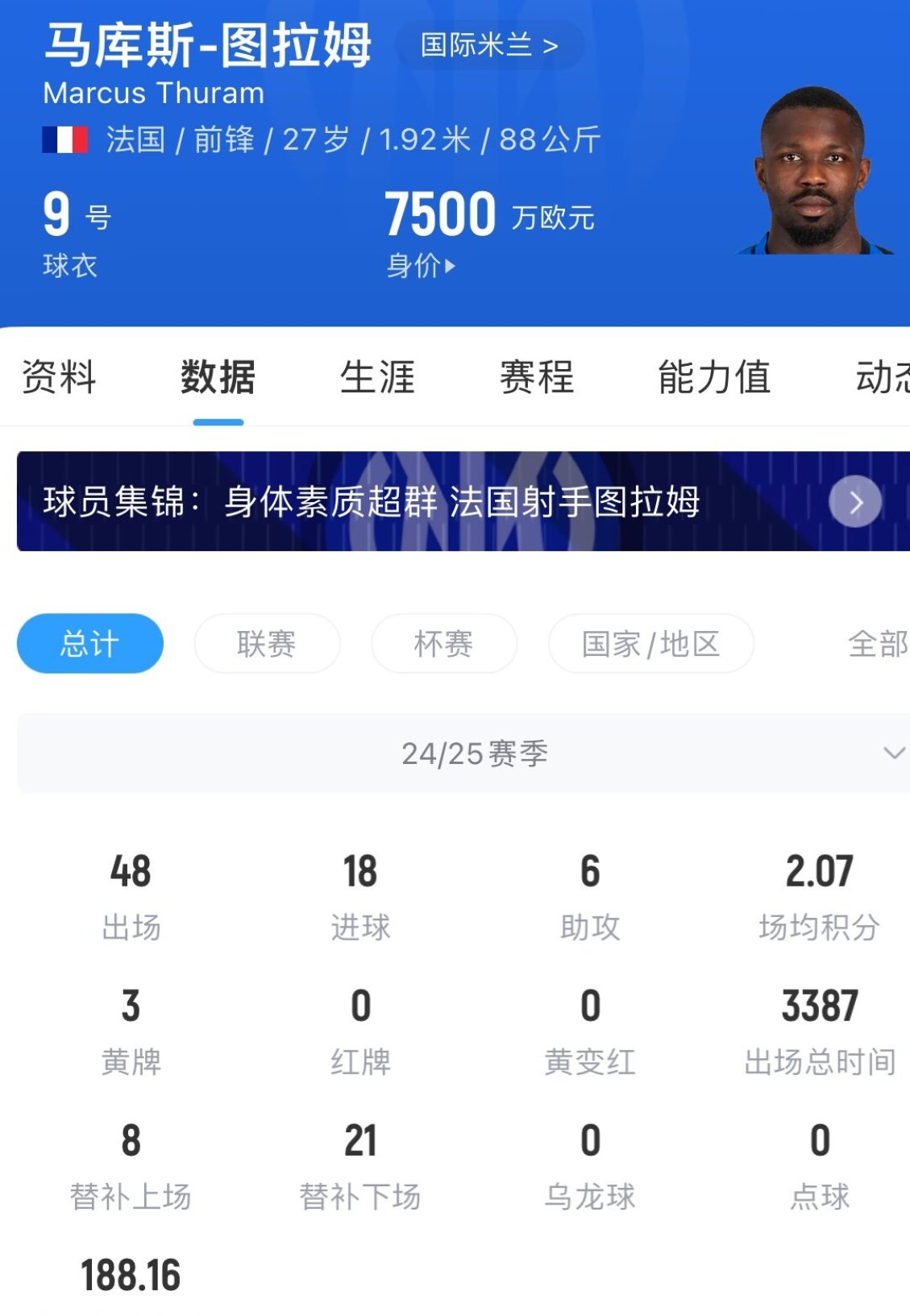This screenshot has height=1316, width=910.
Task: Filter stats by 国家/地区
Action: click(650, 643)
